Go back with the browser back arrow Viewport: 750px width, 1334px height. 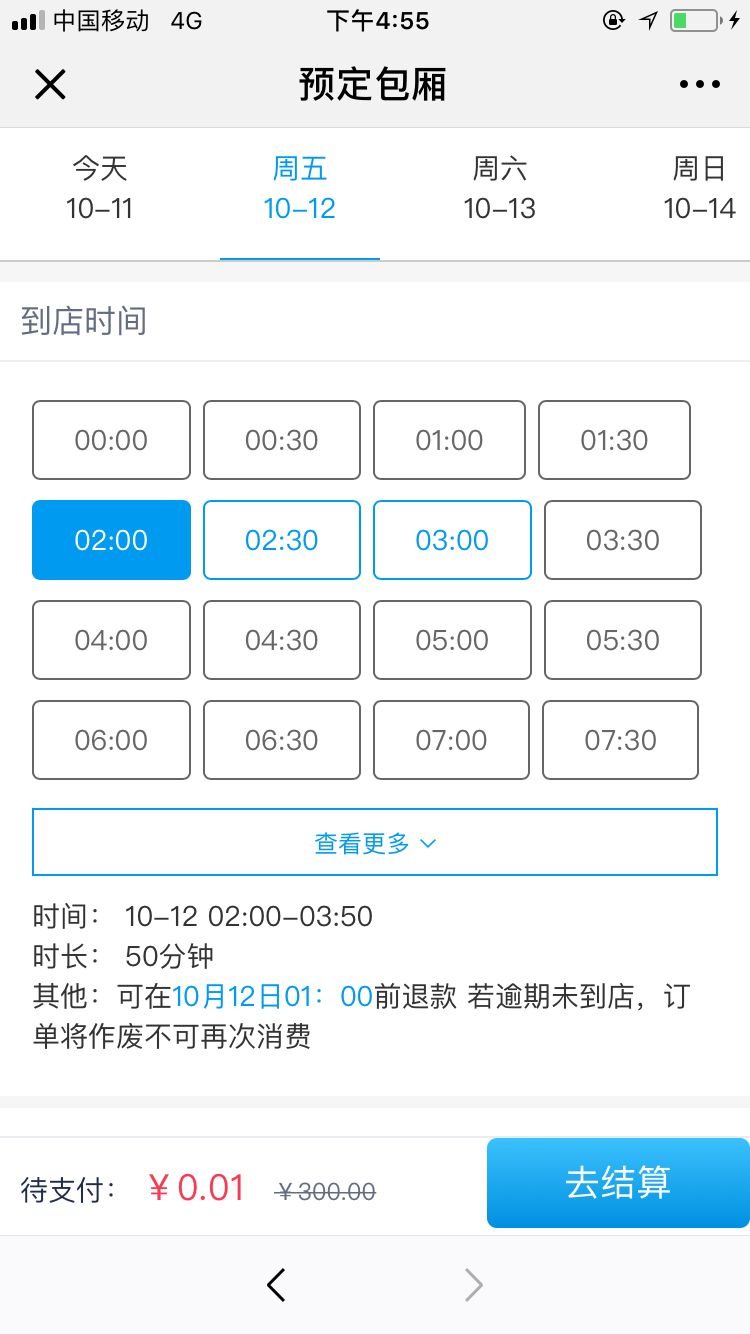point(277,1284)
